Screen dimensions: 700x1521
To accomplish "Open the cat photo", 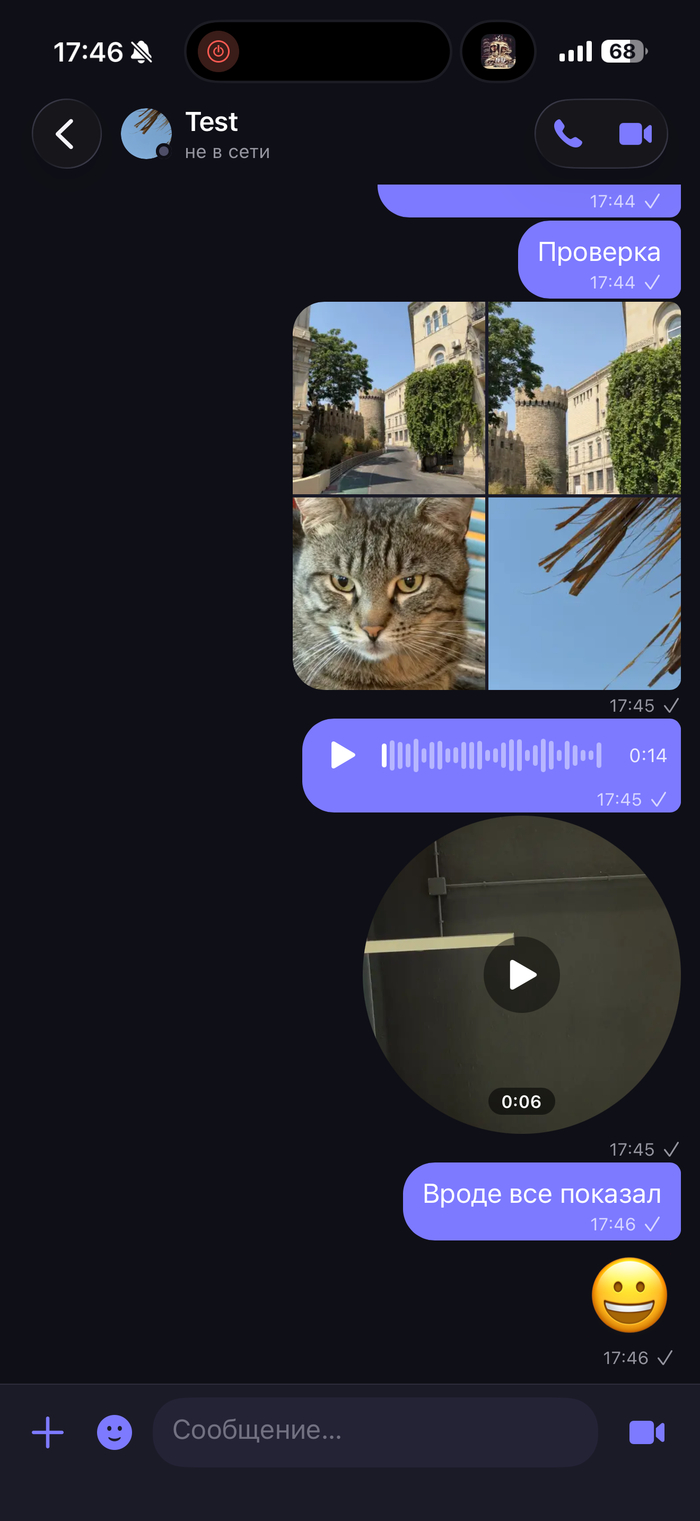I will click(389, 593).
